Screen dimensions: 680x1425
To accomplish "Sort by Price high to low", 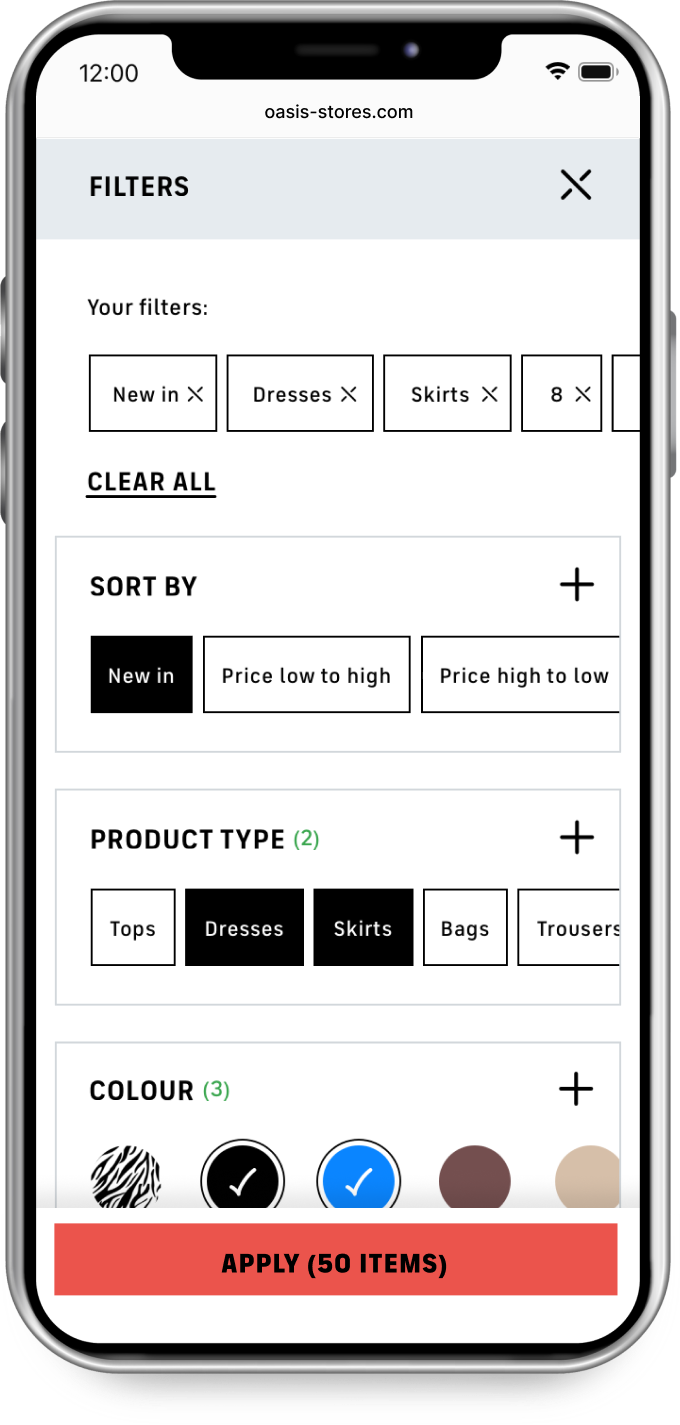I will tap(521, 675).
